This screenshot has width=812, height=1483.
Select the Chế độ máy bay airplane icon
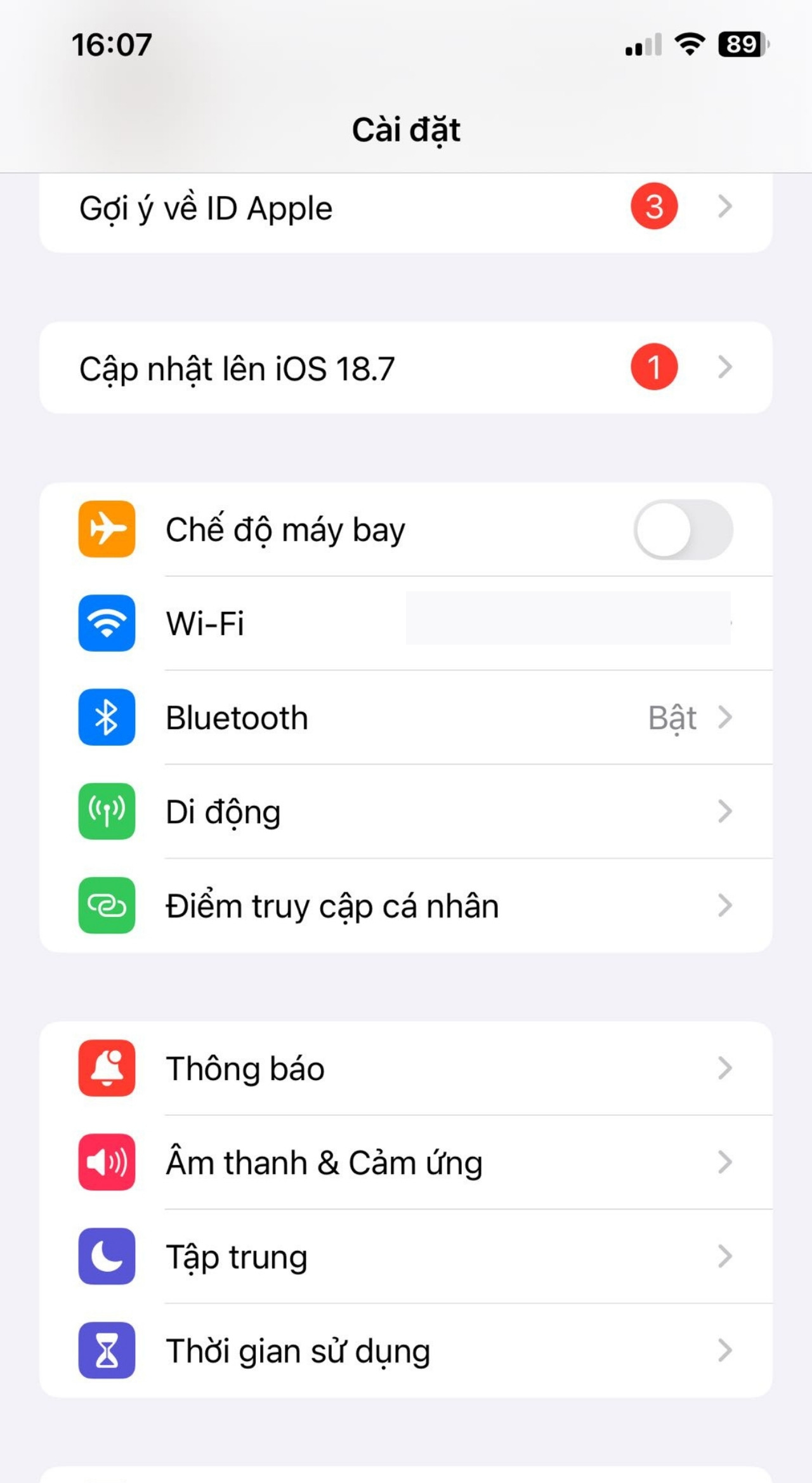click(105, 530)
